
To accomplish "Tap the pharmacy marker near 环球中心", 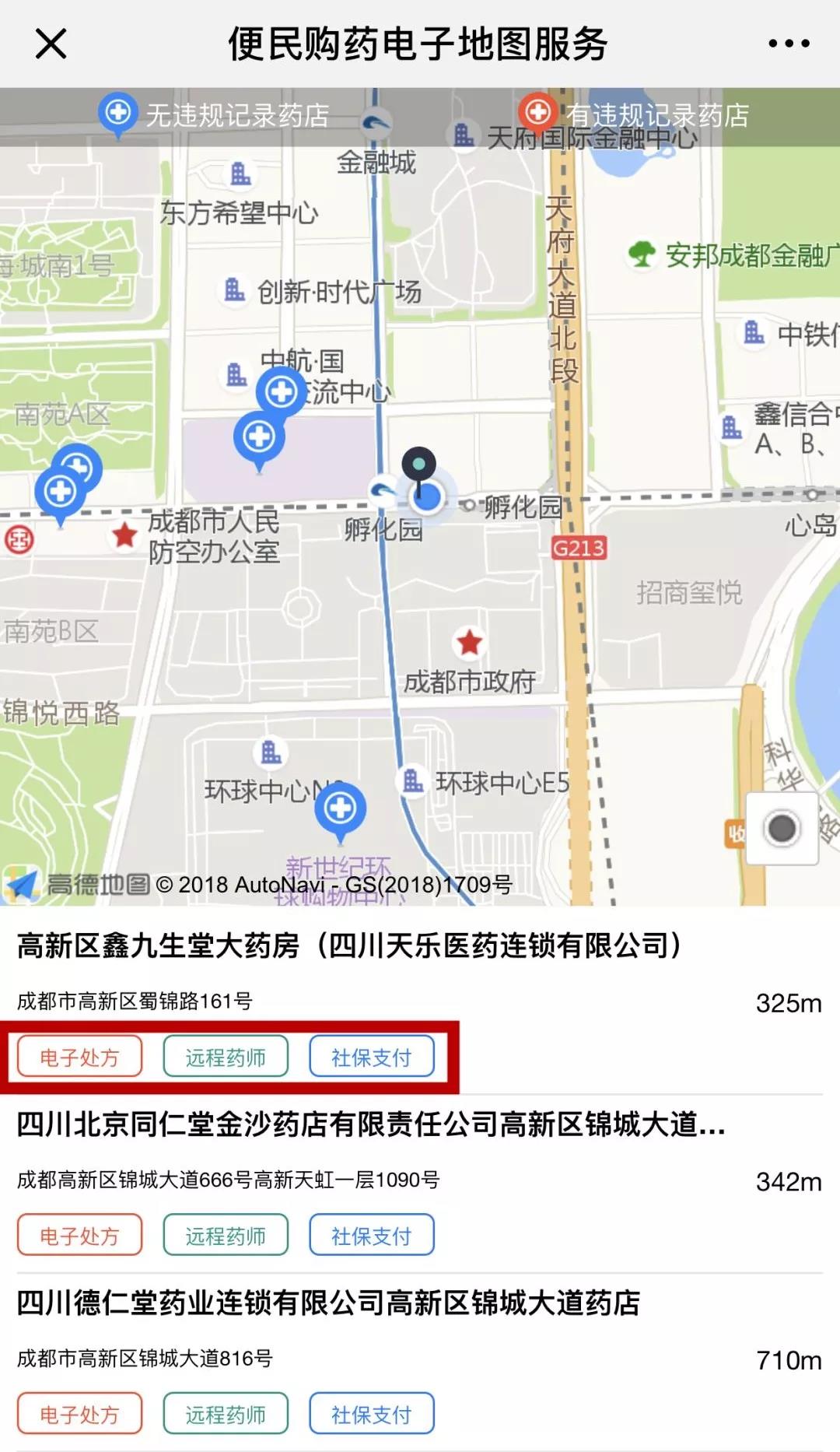I will [340, 810].
